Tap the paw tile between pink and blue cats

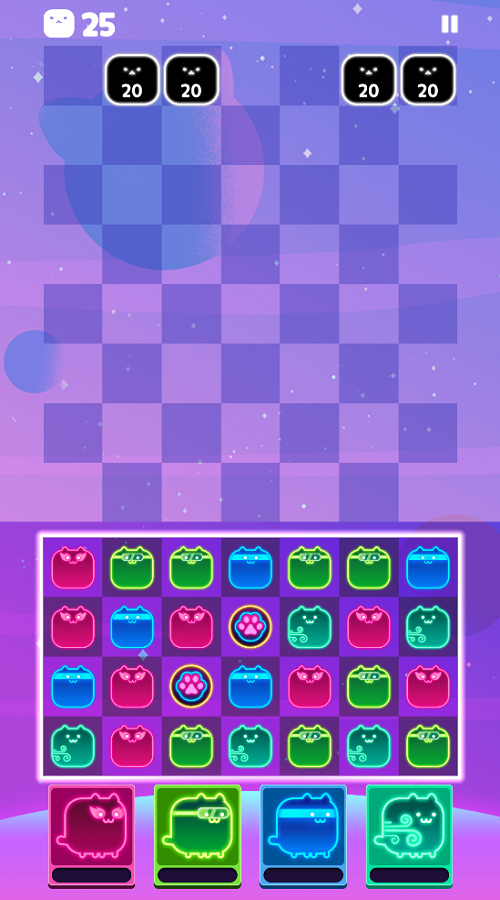191,686
